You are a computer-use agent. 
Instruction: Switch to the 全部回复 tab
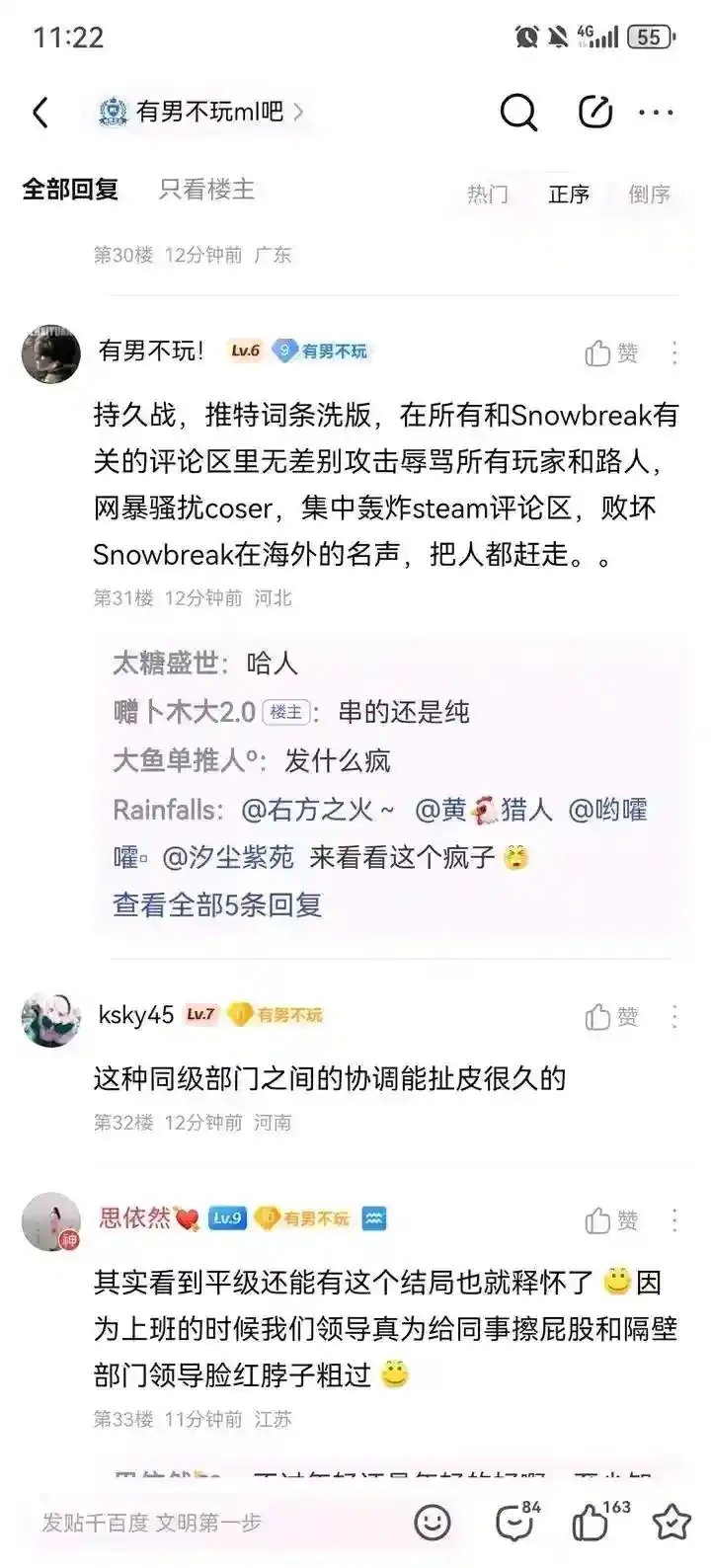click(x=70, y=190)
